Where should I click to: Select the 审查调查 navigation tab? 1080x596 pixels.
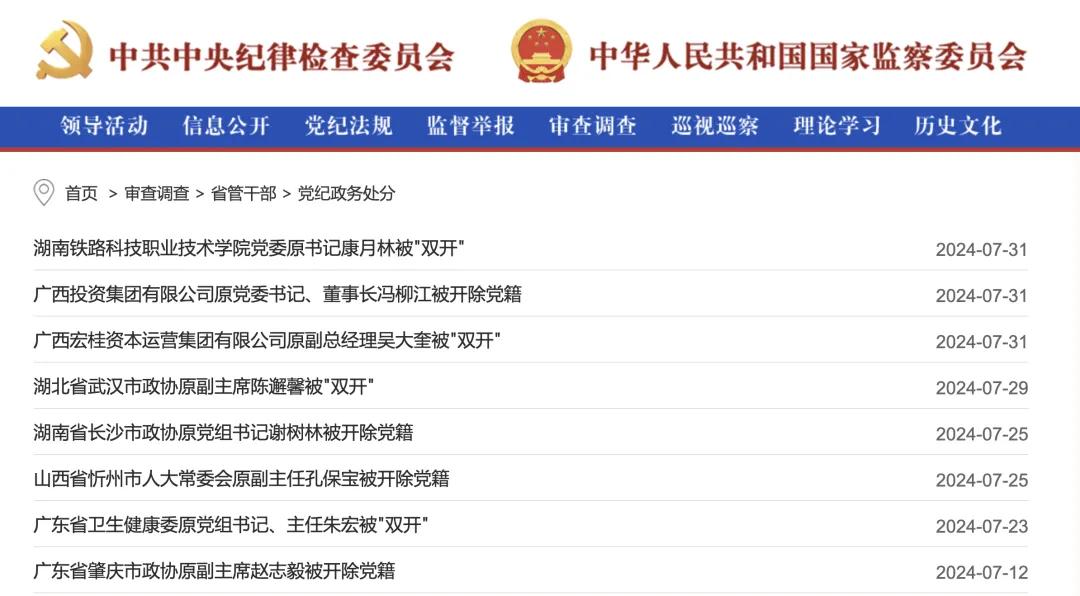[592, 126]
